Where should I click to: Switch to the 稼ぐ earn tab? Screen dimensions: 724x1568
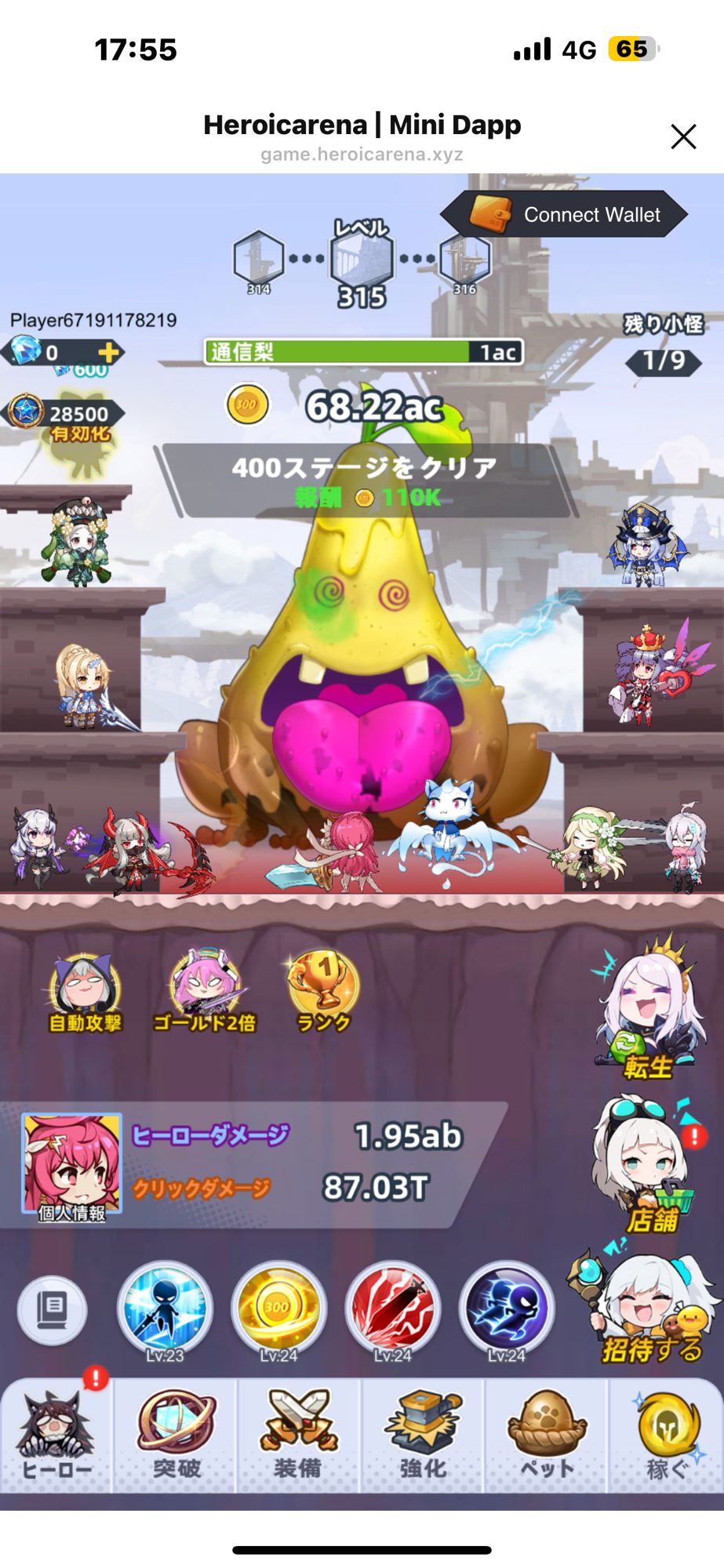[x=666, y=1436]
